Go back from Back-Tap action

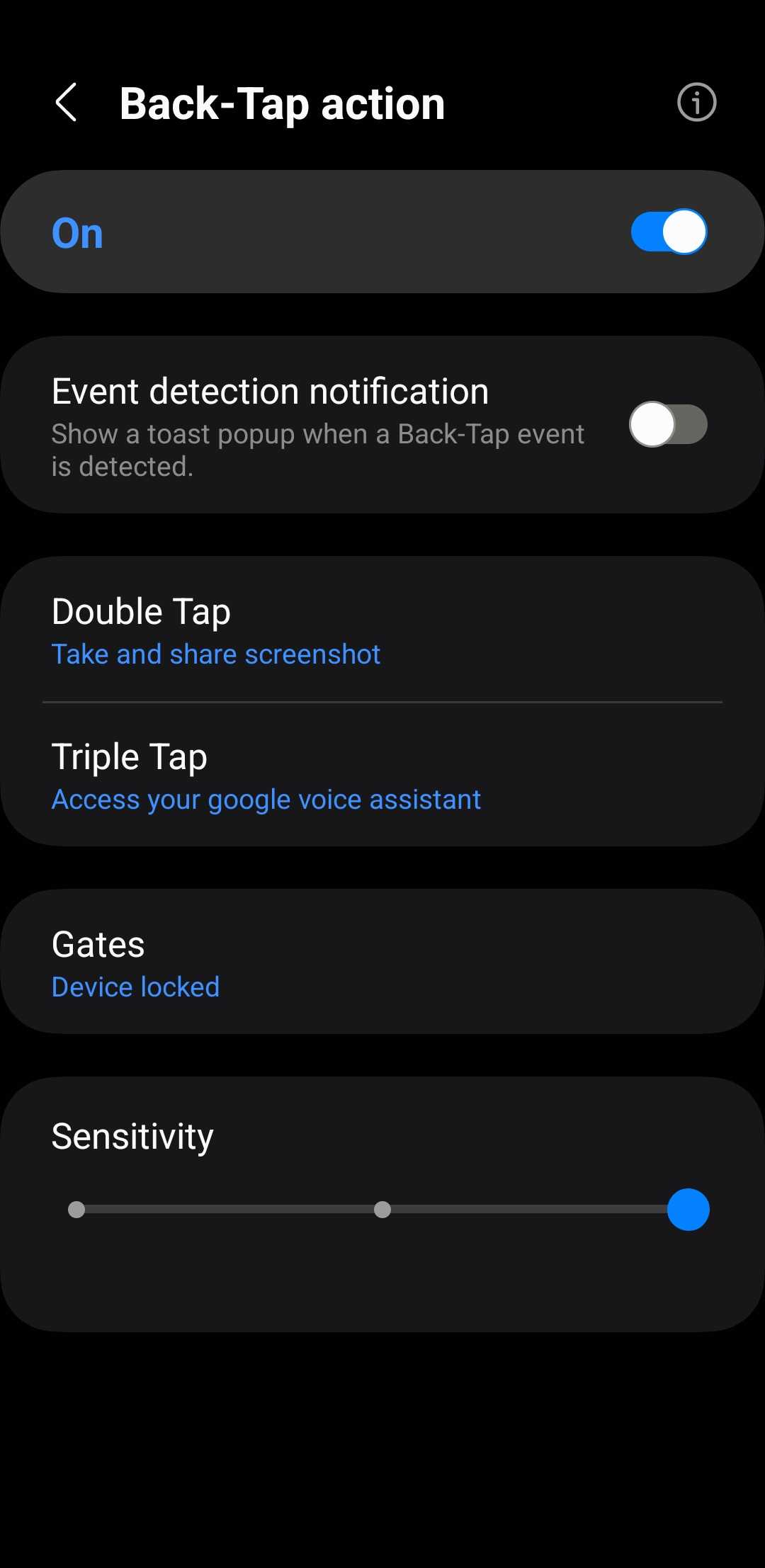pyautogui.click(x=67, y=103)
